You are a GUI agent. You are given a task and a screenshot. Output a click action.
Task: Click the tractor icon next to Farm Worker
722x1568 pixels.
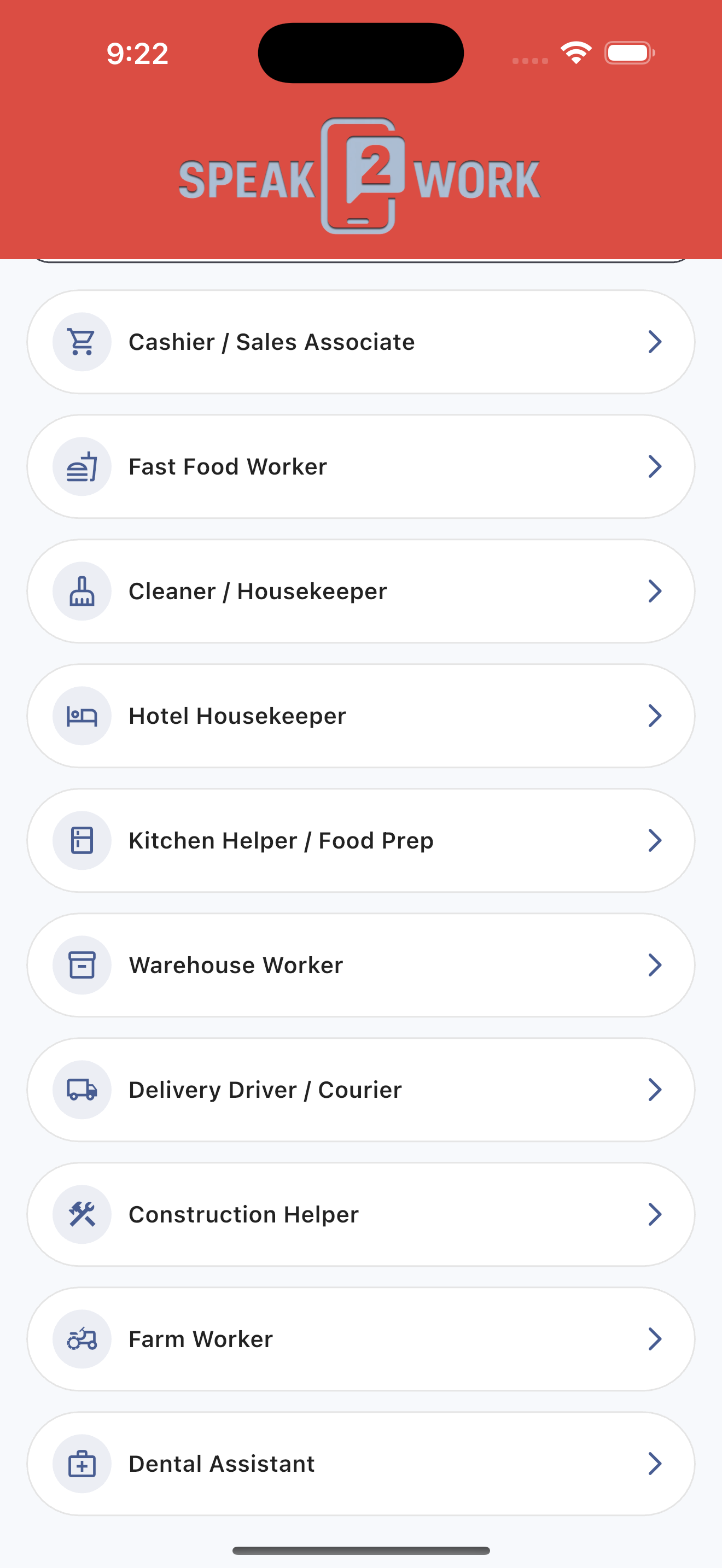click(81, 1339)
